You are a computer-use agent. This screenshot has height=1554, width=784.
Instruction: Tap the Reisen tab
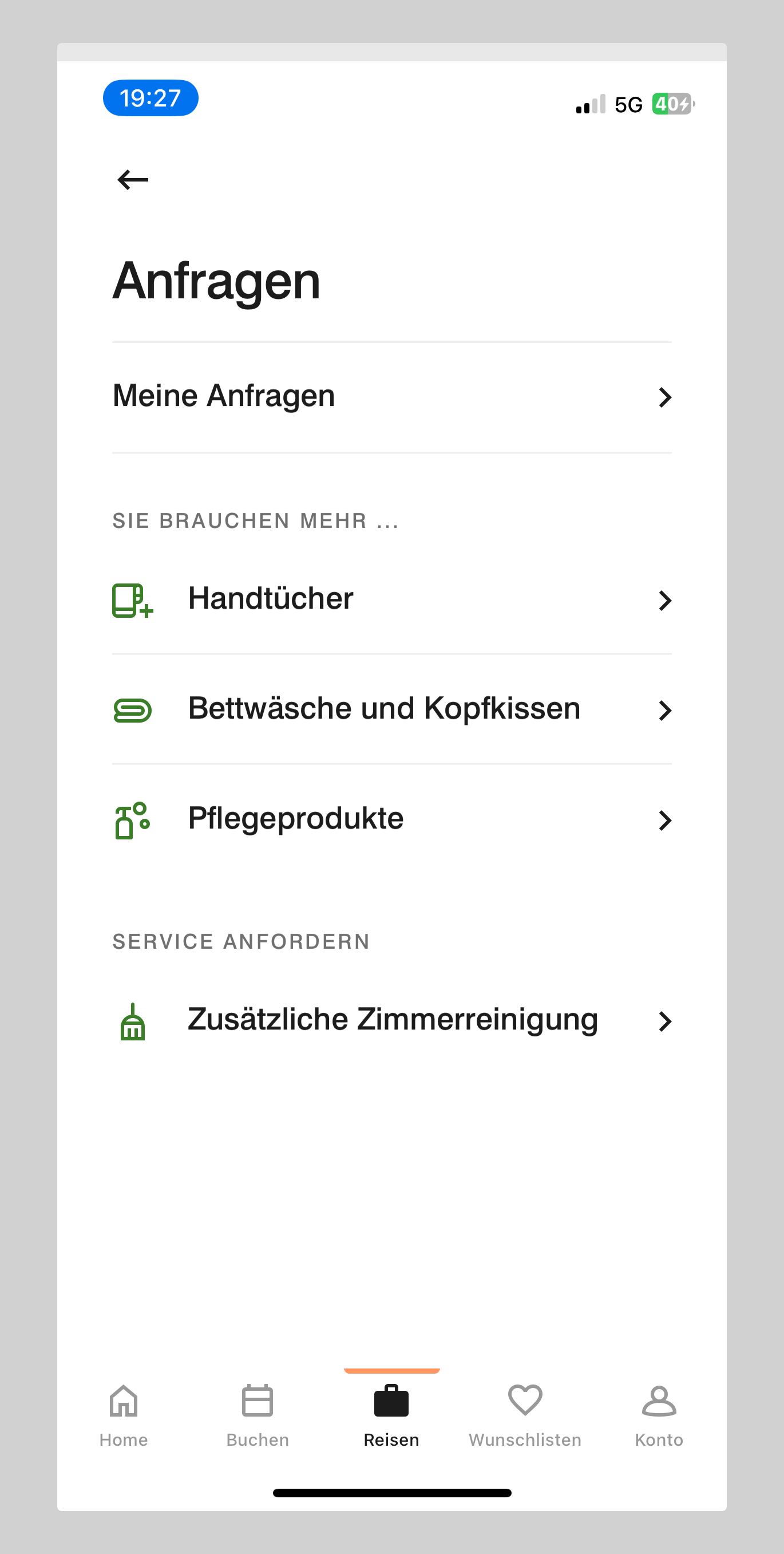click(x=391, y=1415)
